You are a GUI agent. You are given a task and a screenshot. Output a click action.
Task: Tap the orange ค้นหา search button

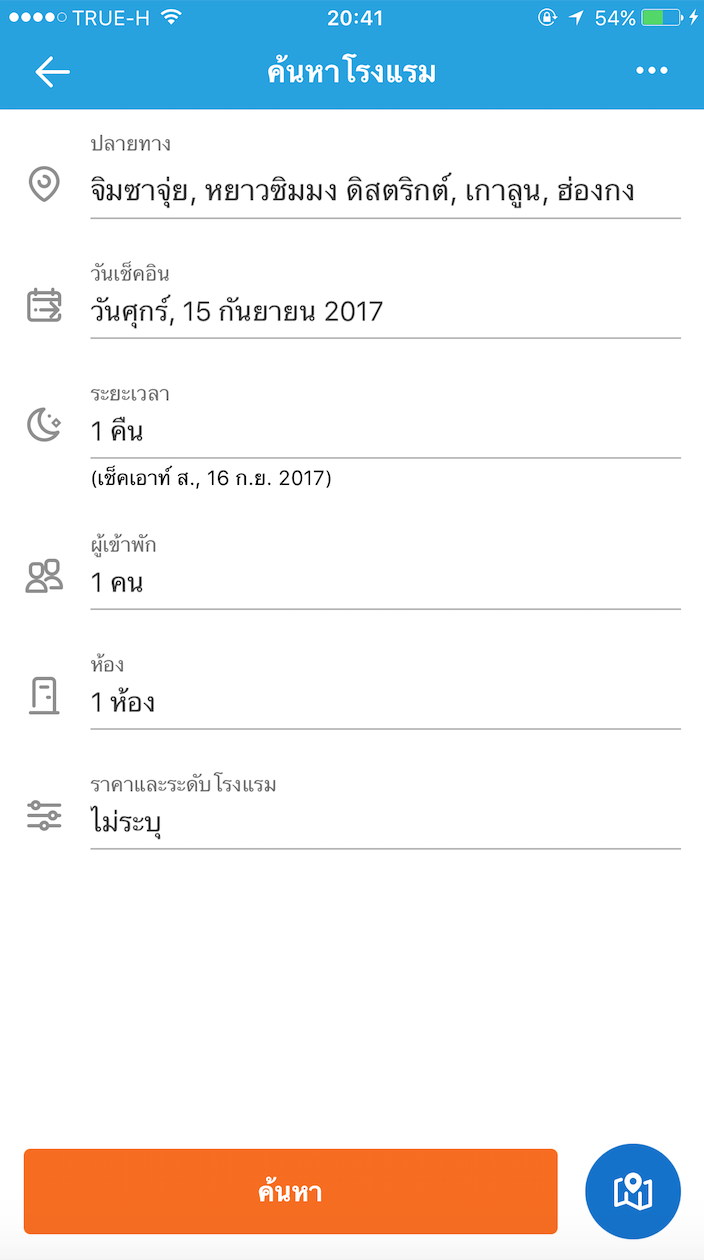pos(290,1191)
